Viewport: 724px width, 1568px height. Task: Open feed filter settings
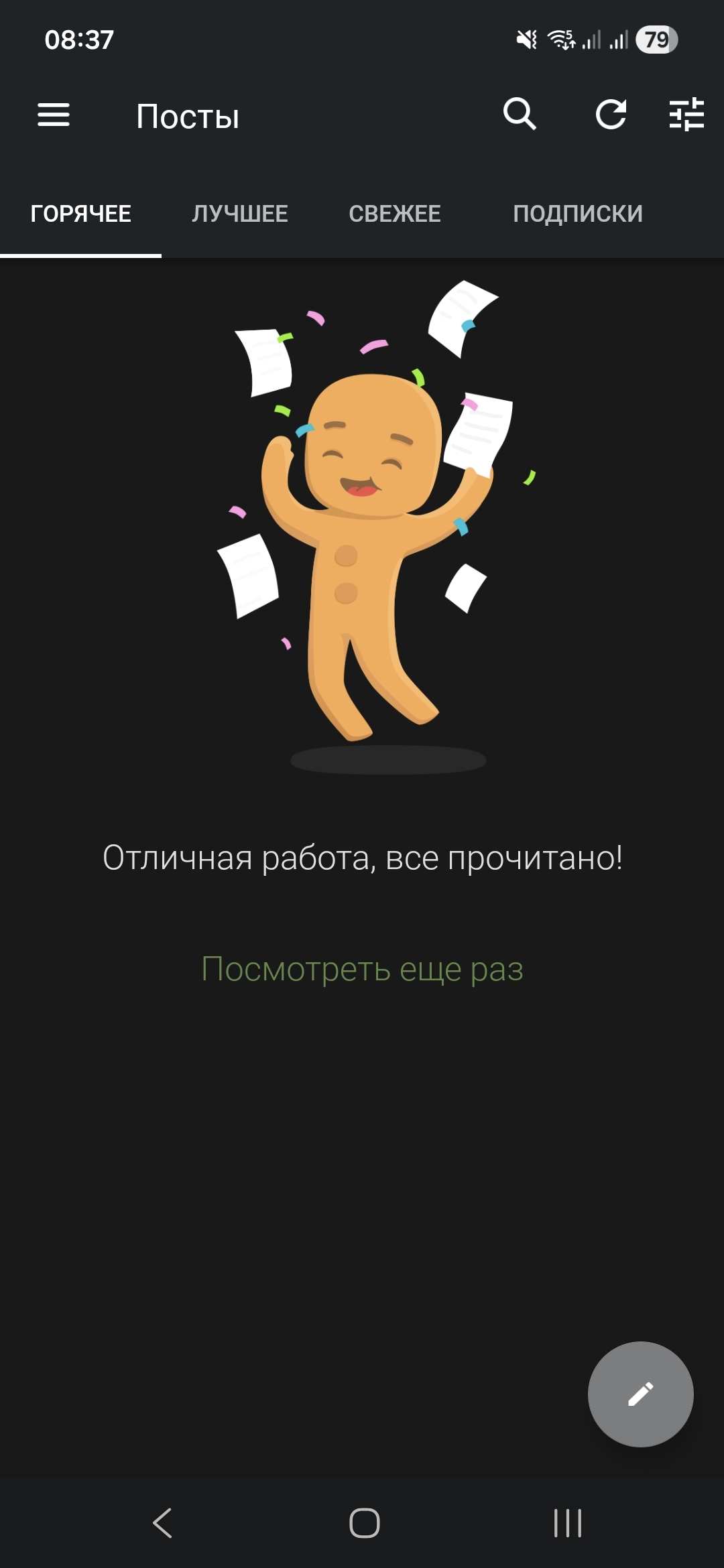(x=686, y=115)
